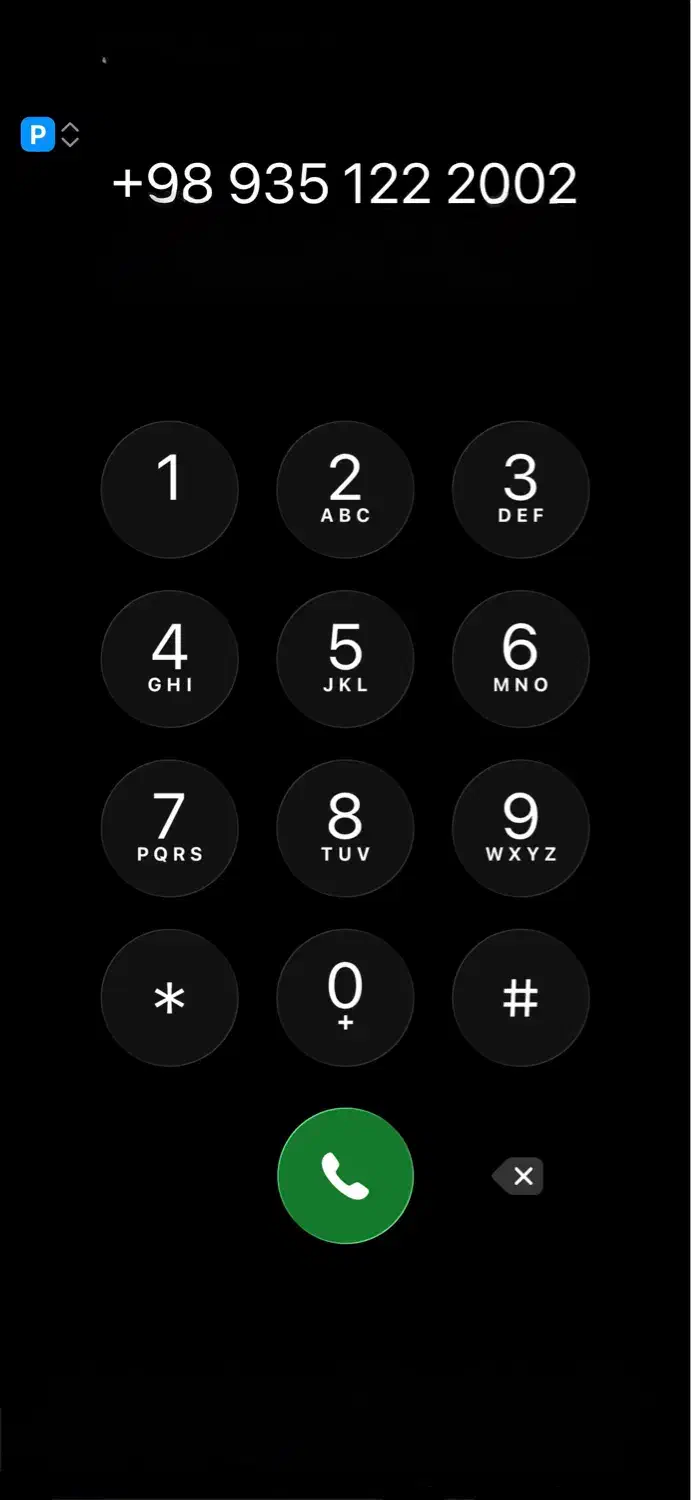Viewport: 691px width, 1500px height.
Task: Enter digit 0 on the keypad
Action: point(345,997)
